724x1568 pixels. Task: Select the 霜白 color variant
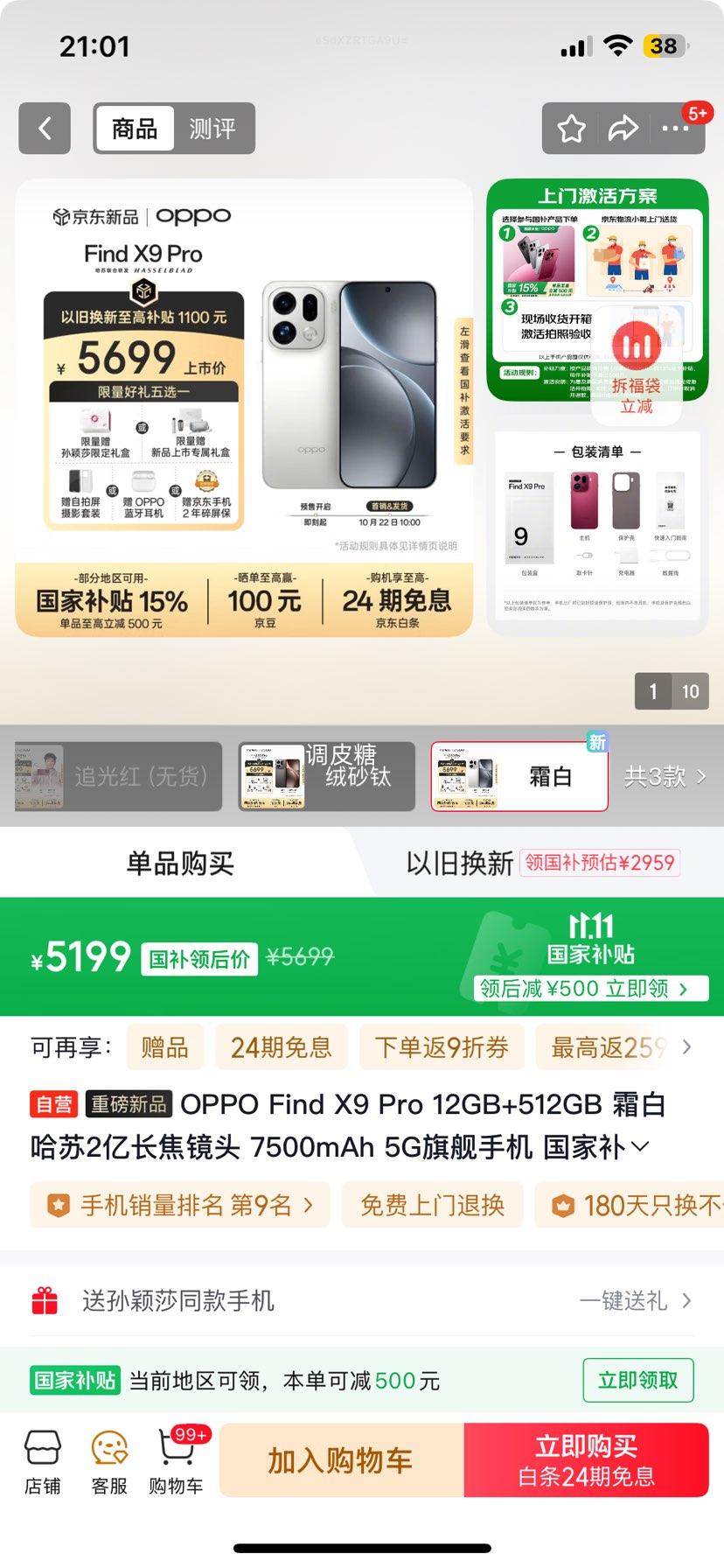519,776
